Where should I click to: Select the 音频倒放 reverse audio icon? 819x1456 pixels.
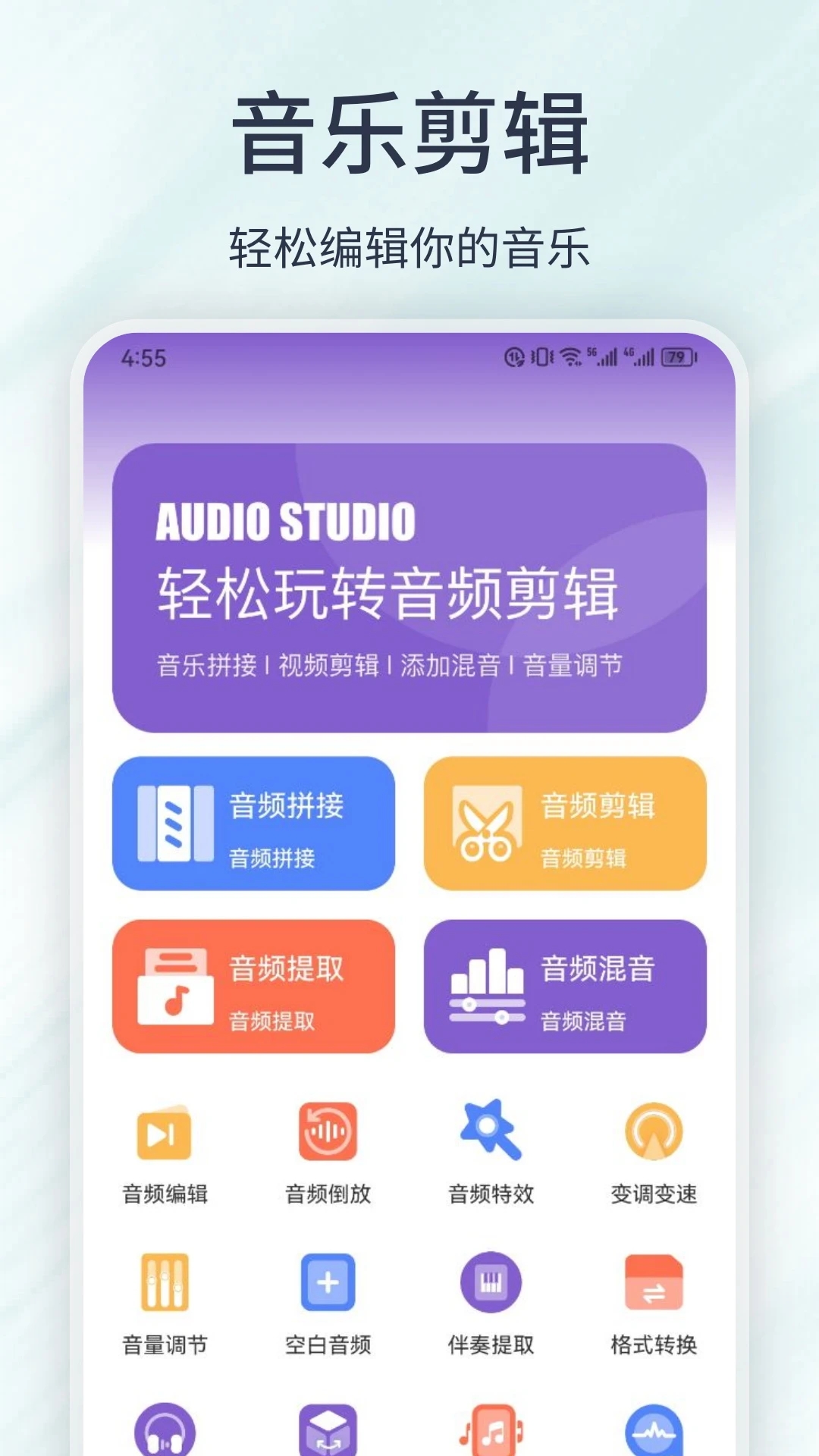[328, 1134]
